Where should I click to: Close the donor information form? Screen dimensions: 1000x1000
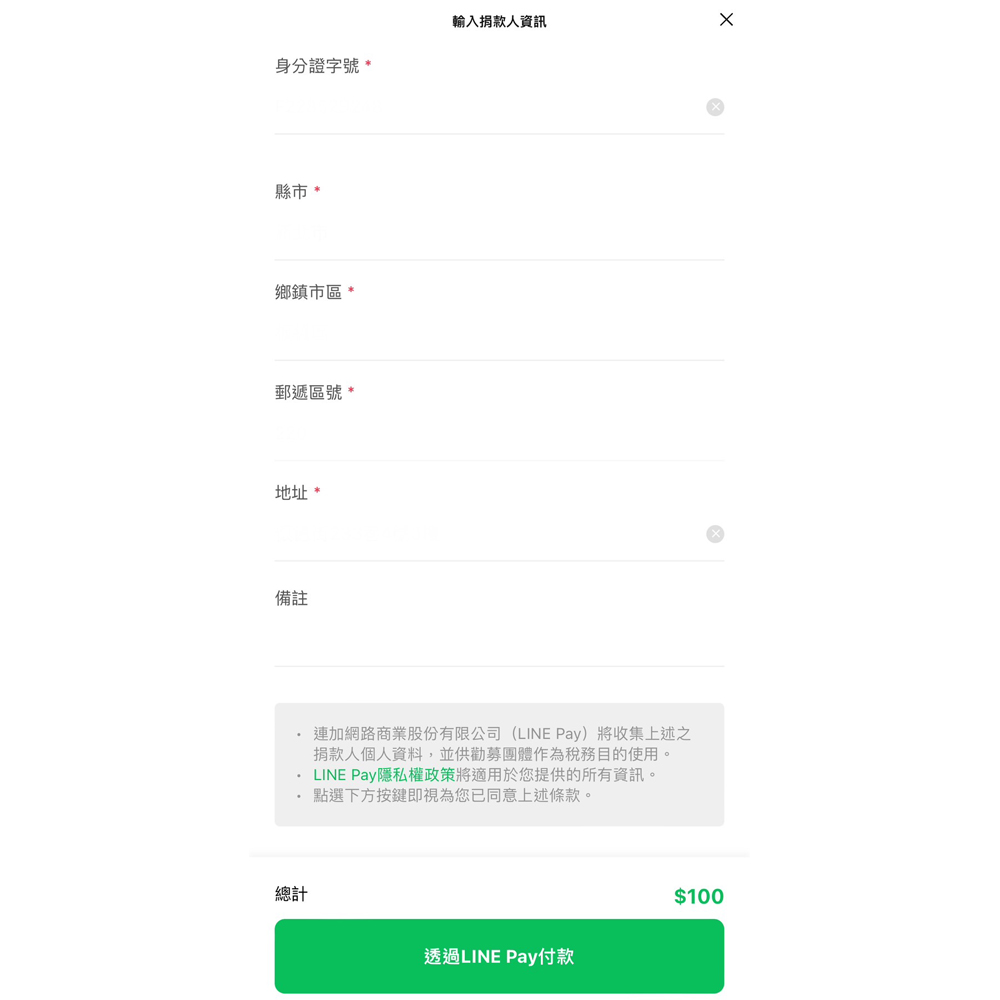point(726,20)
